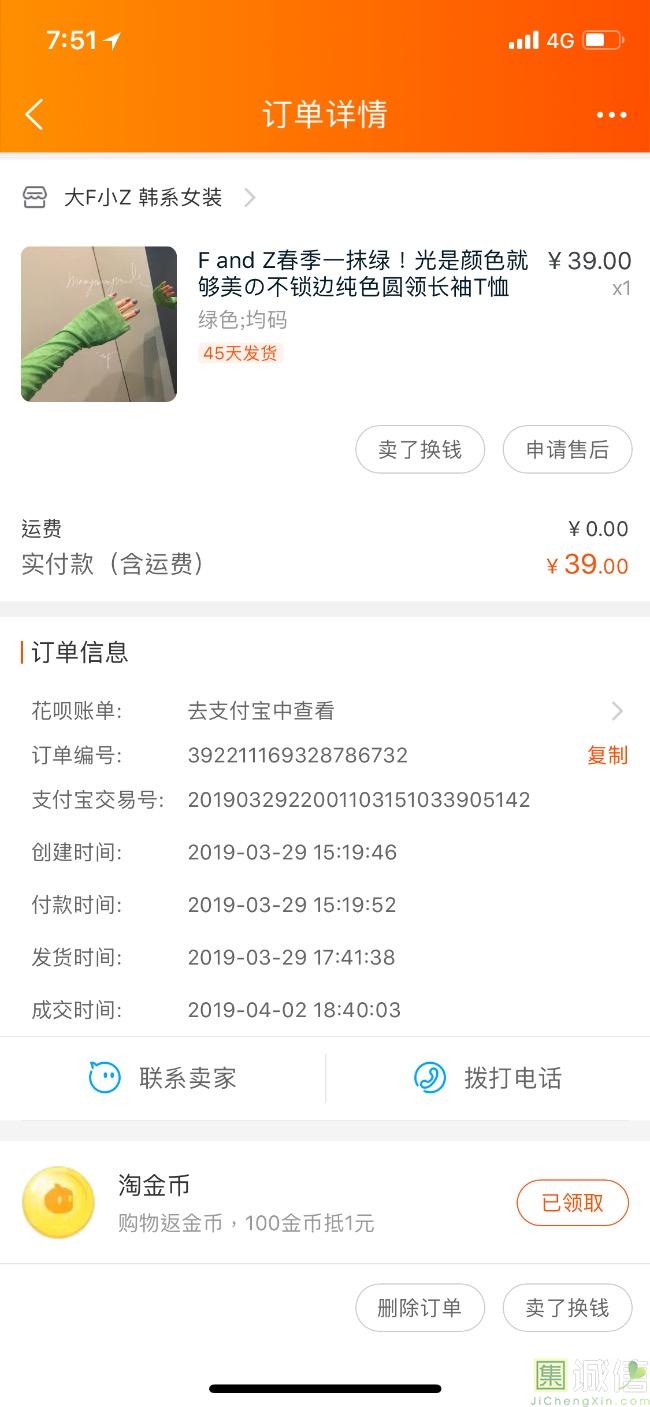Open the 大F小Z 韩系女装 store page

[x=142, y=198]
